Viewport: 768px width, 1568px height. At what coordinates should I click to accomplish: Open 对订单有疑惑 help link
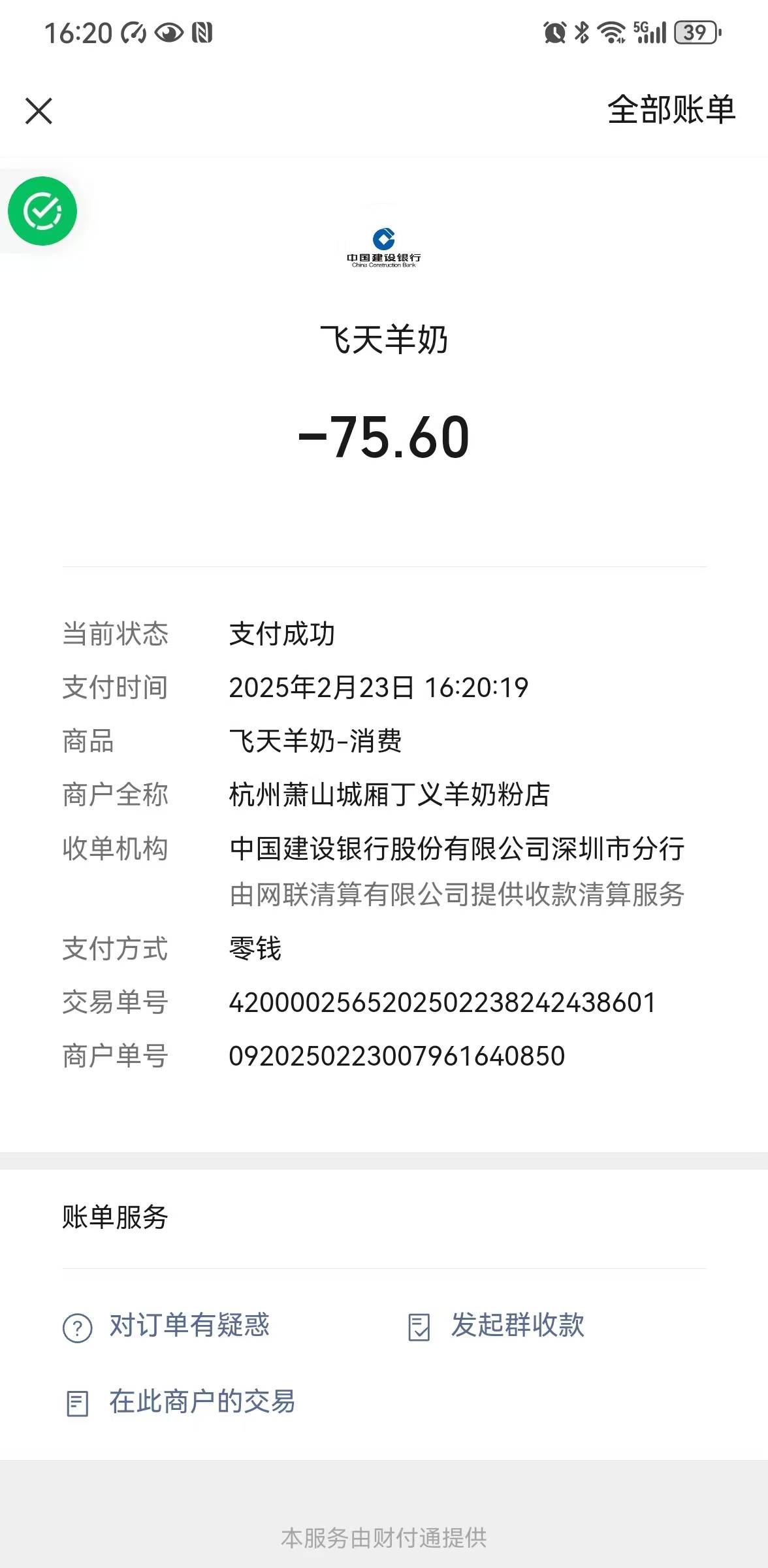(x=188, y=1326)
